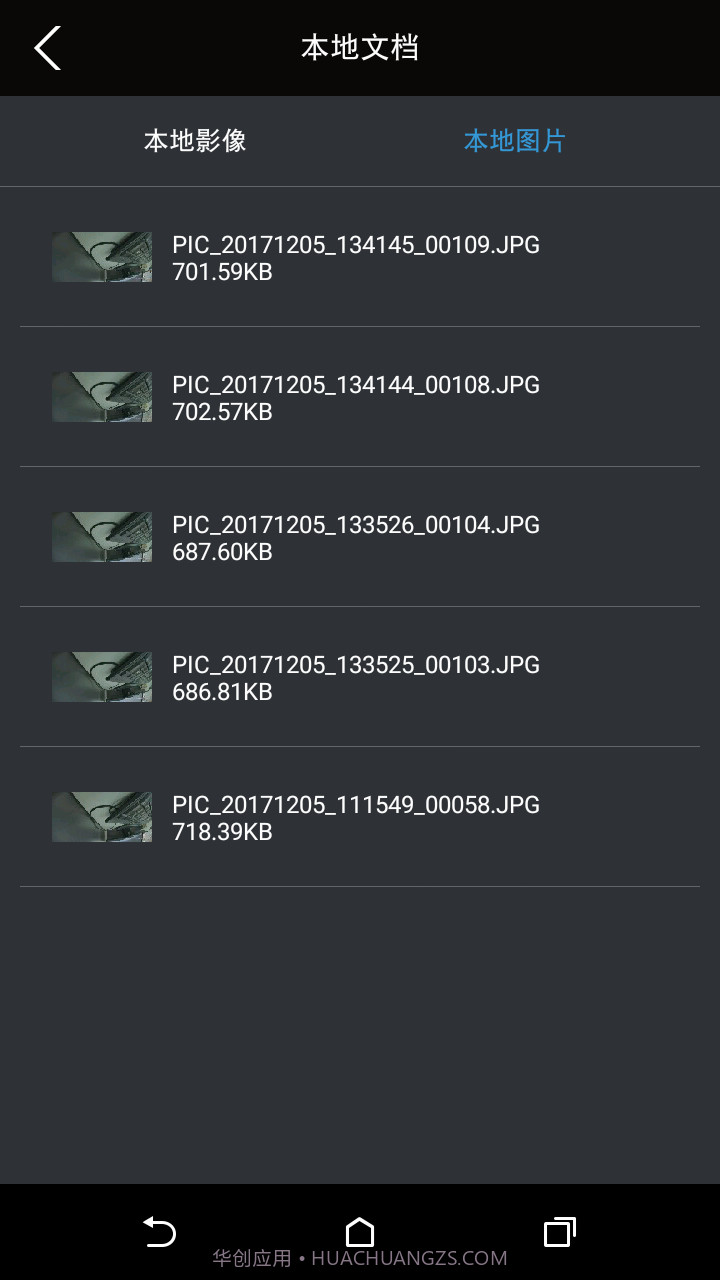The width and height of the screenshot is (720, 1280).
Task: Switch to the 本地影像 tab
Action: click(x=196, y=141)
